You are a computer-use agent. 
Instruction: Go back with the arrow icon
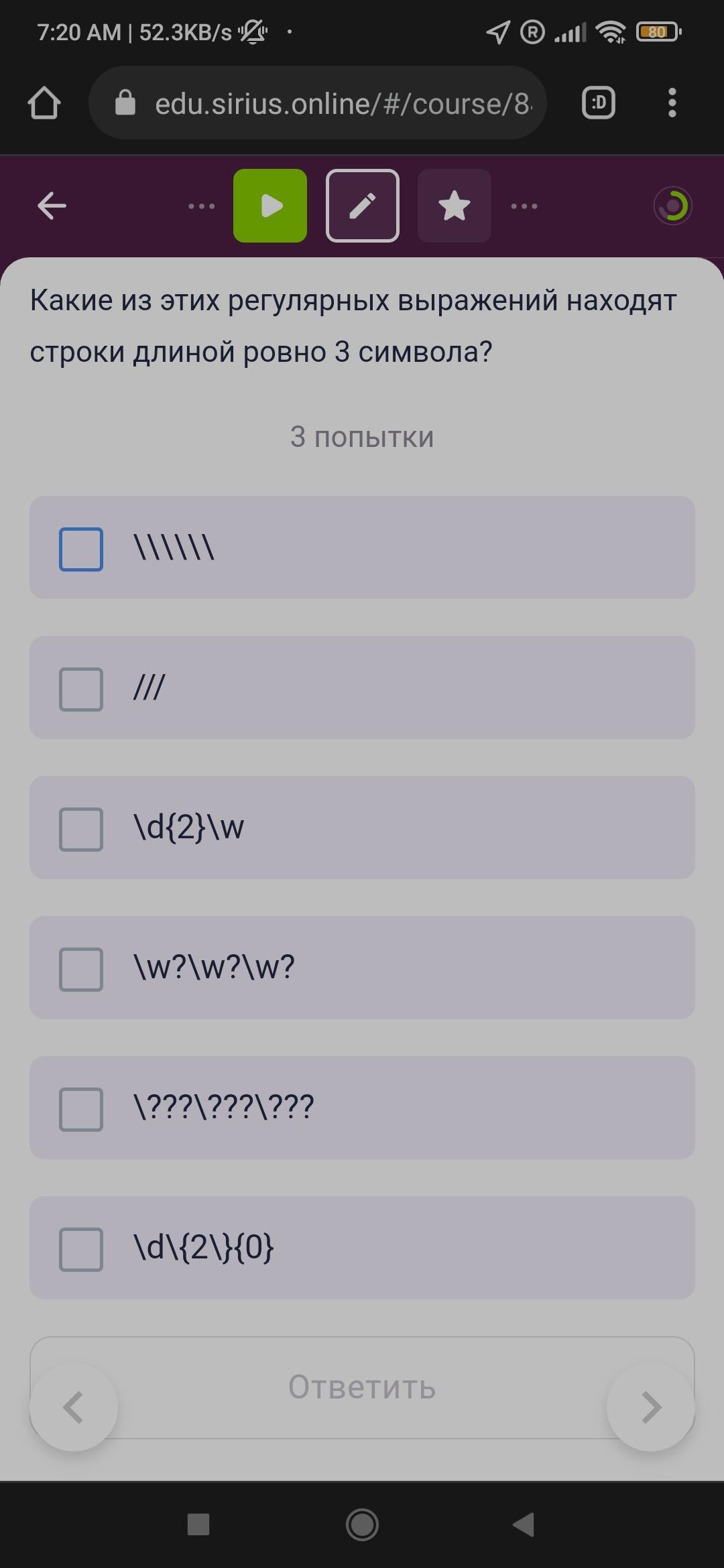(x=52, y=206)
